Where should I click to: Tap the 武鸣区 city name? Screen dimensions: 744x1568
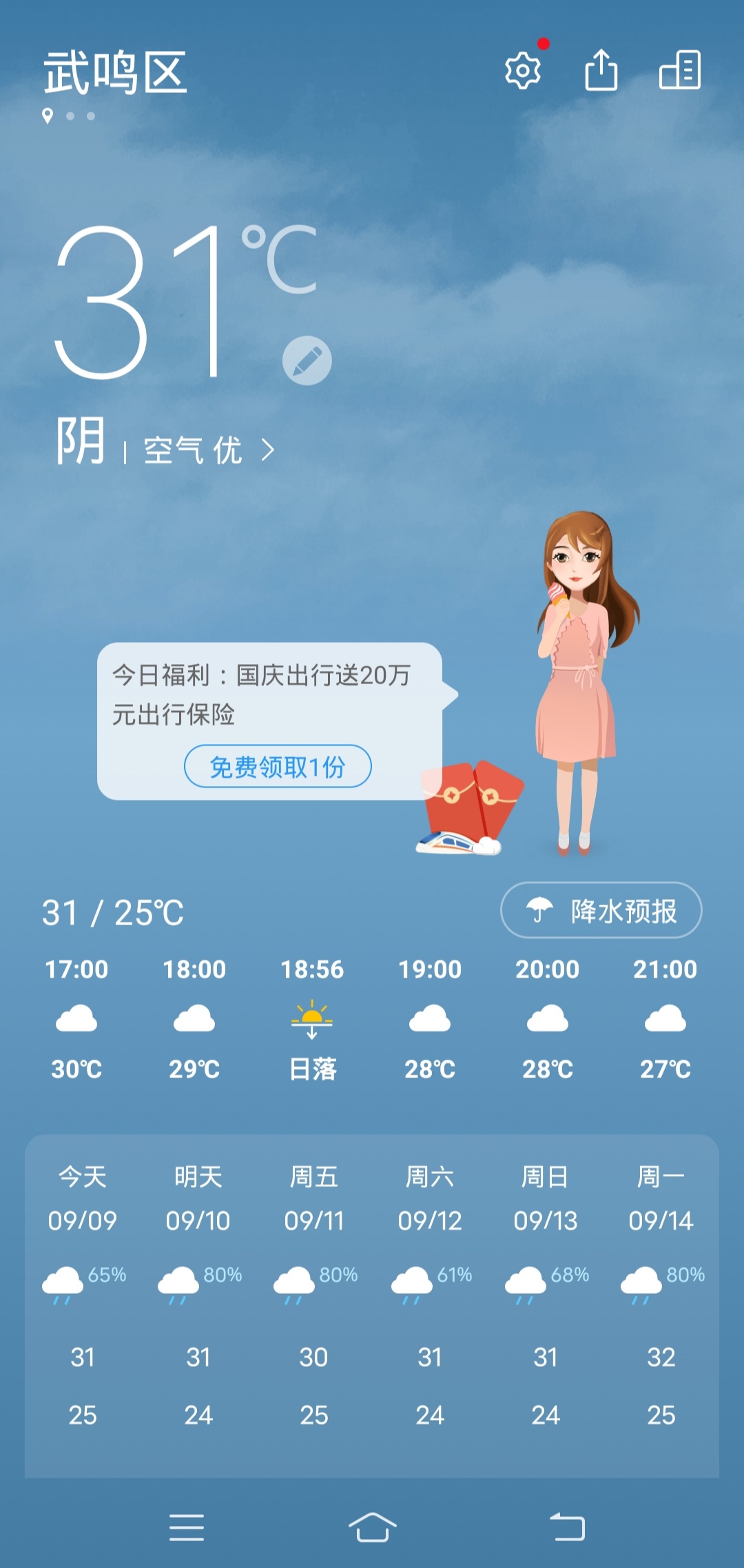point(115,73)
